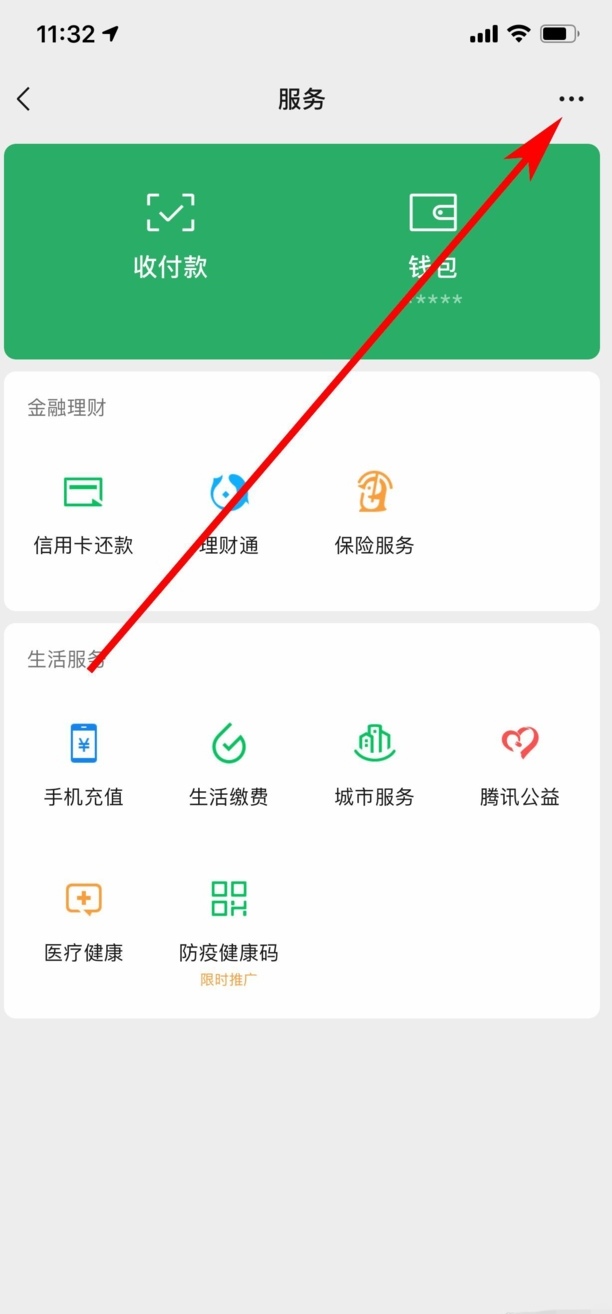Open 腾讯公益
Image resolution: width=612 pixels, height=1314 pixels.
pos(519,766)
